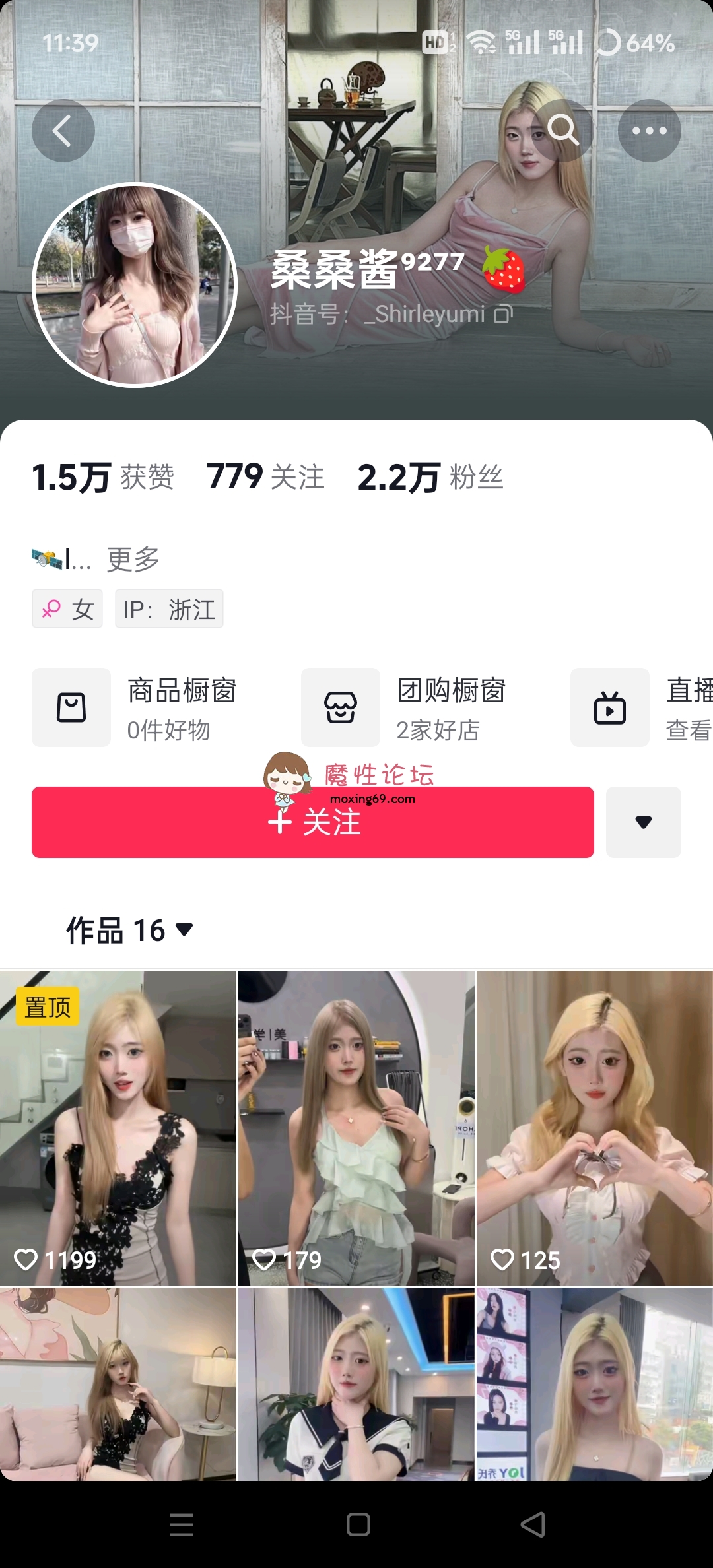Open recent apps from navigation bar
The image size is (713, 1568).
(182, 1524)
